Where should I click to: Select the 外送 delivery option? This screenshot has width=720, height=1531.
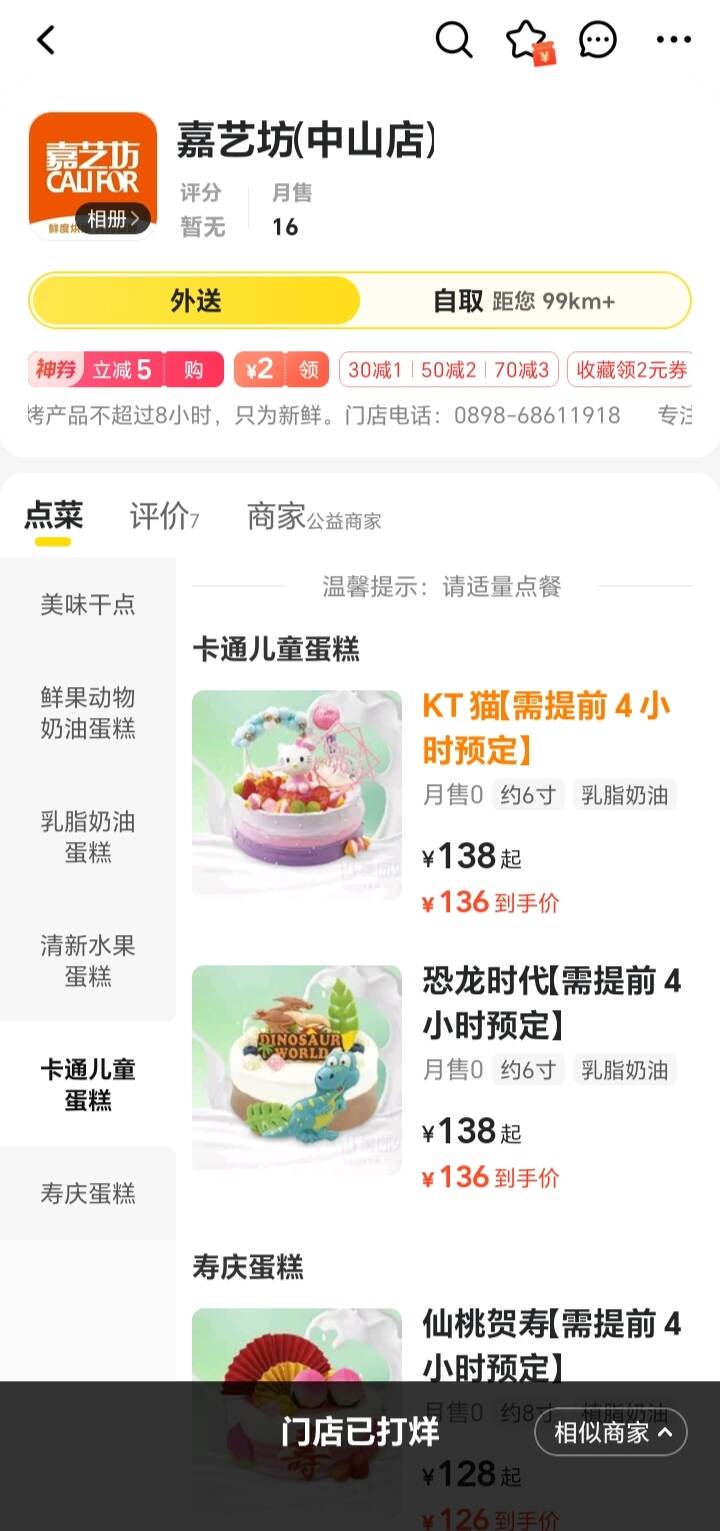[x=196, y=301]
